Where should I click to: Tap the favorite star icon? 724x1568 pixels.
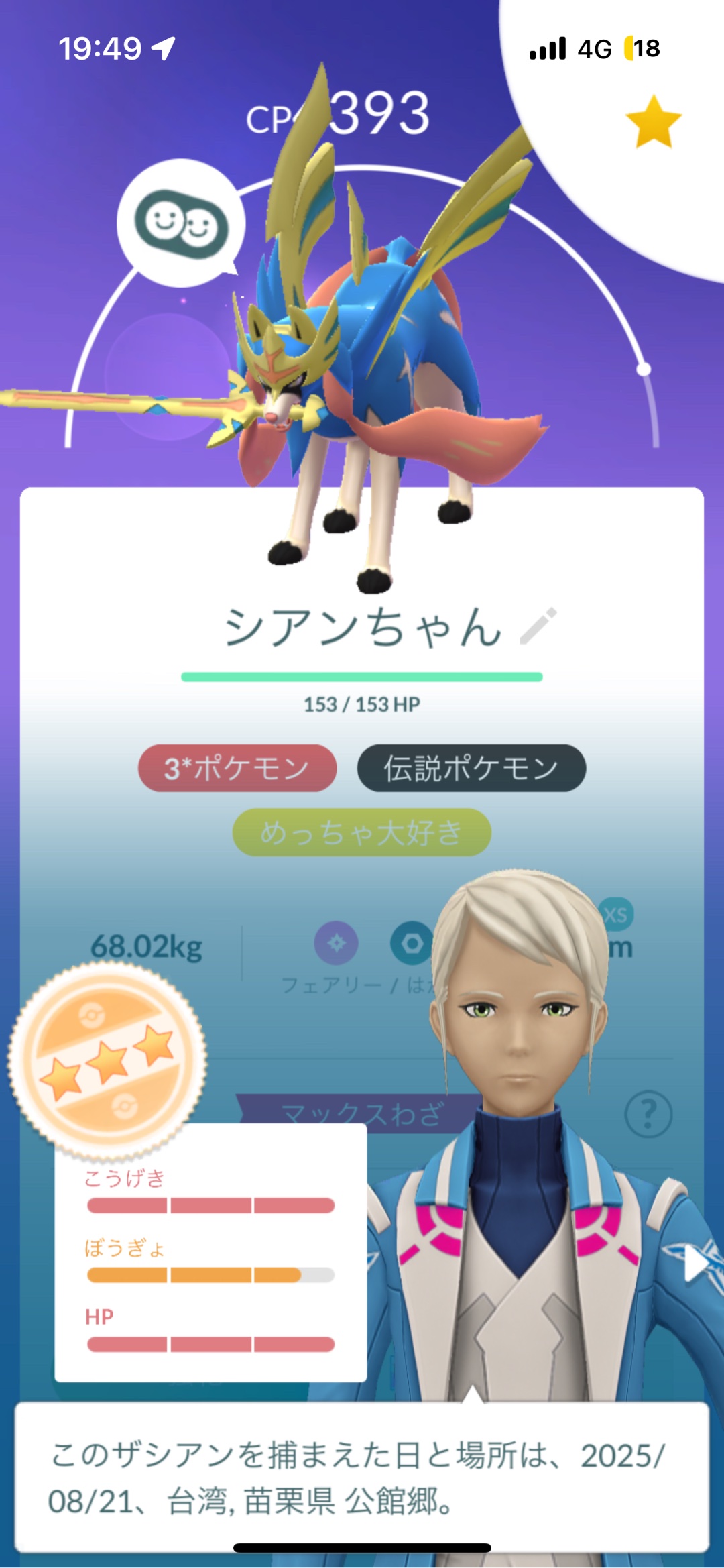pos(653,122)
